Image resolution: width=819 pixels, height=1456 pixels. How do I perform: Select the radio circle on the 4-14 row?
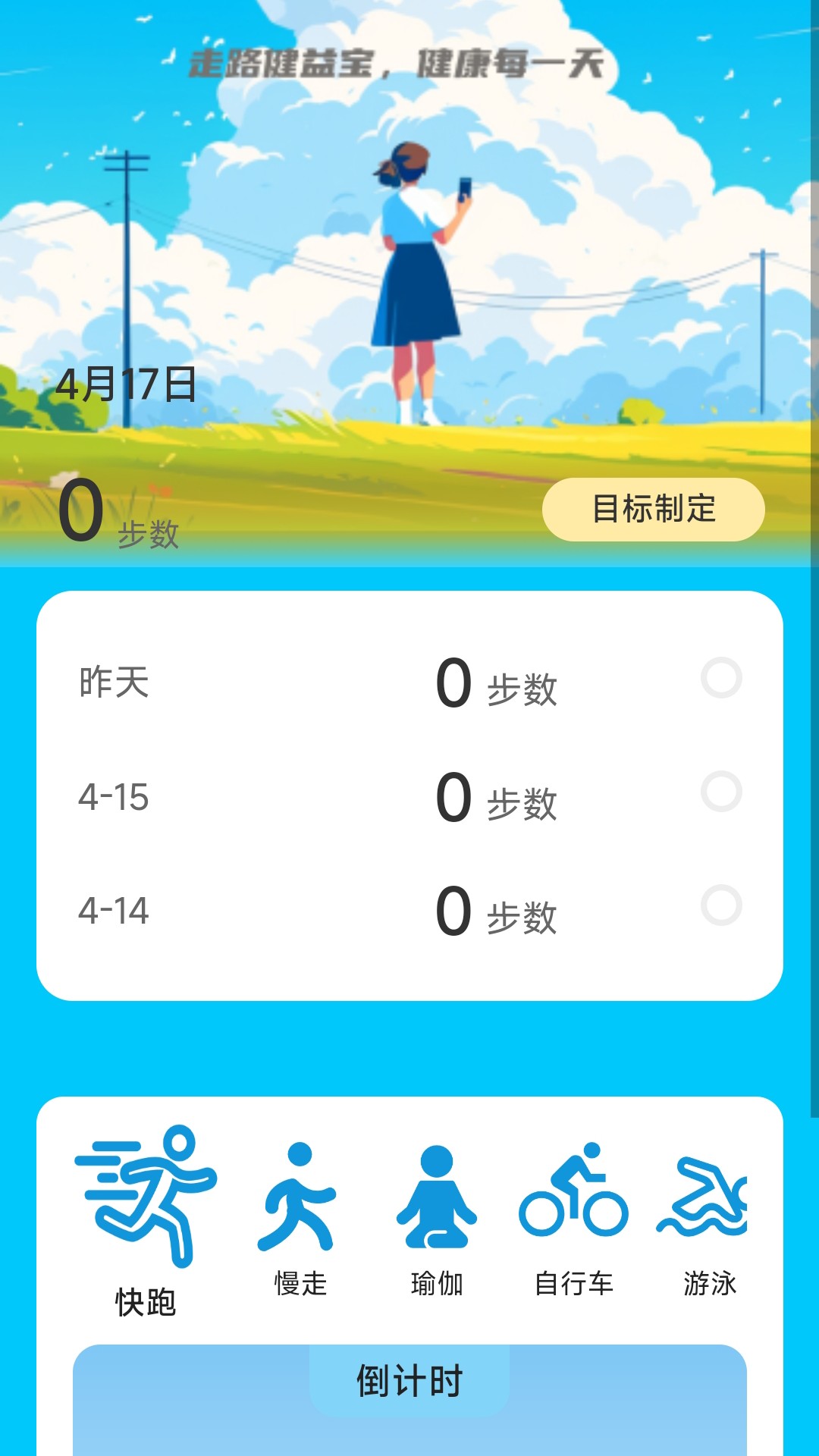[718, 908]
